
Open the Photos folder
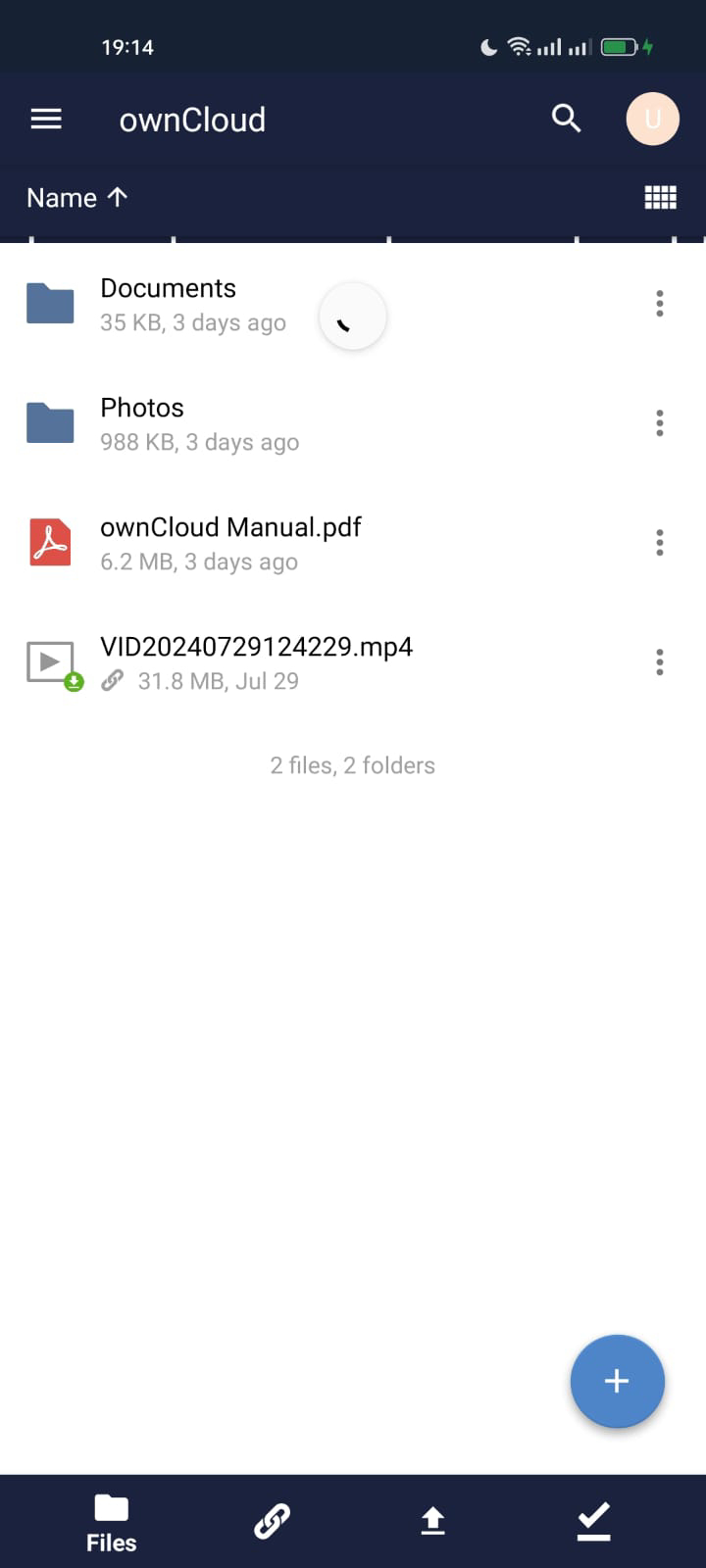point(142,423)
